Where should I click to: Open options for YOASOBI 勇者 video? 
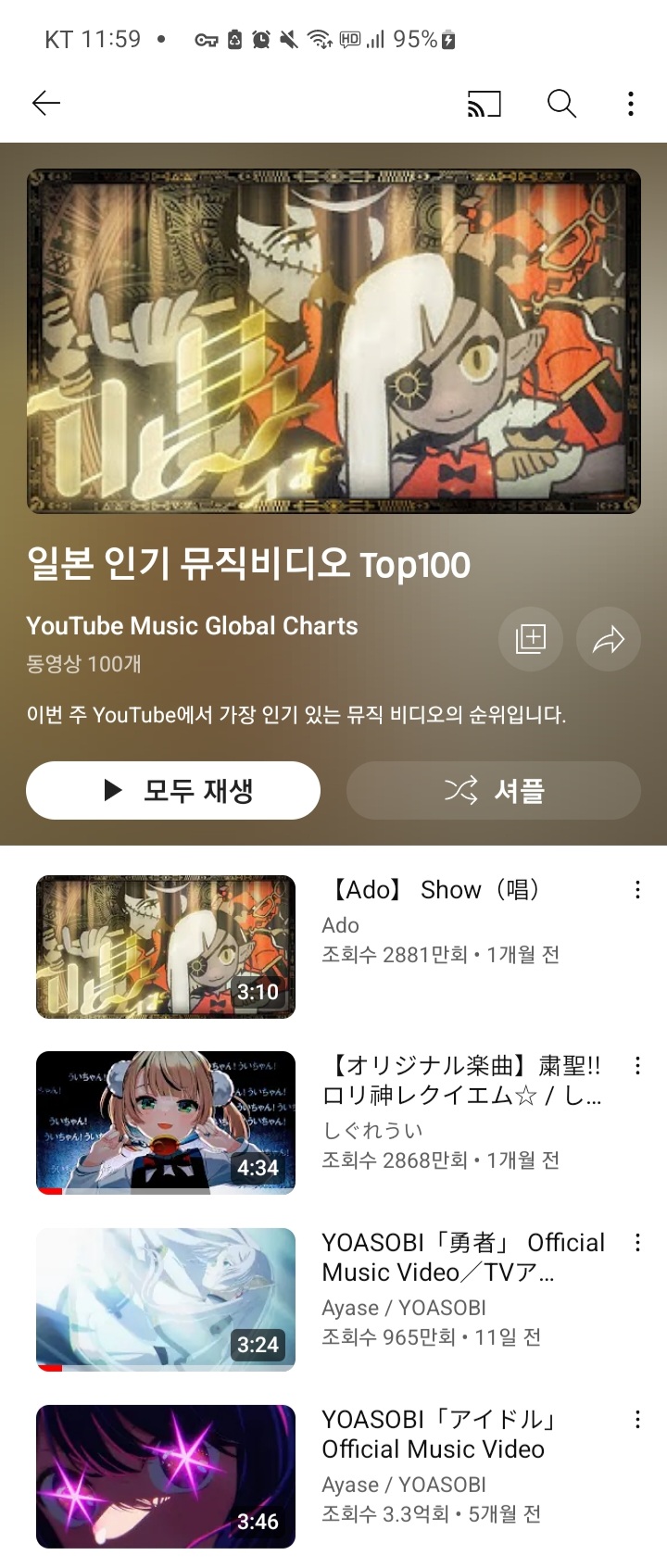coord(637,1243)
